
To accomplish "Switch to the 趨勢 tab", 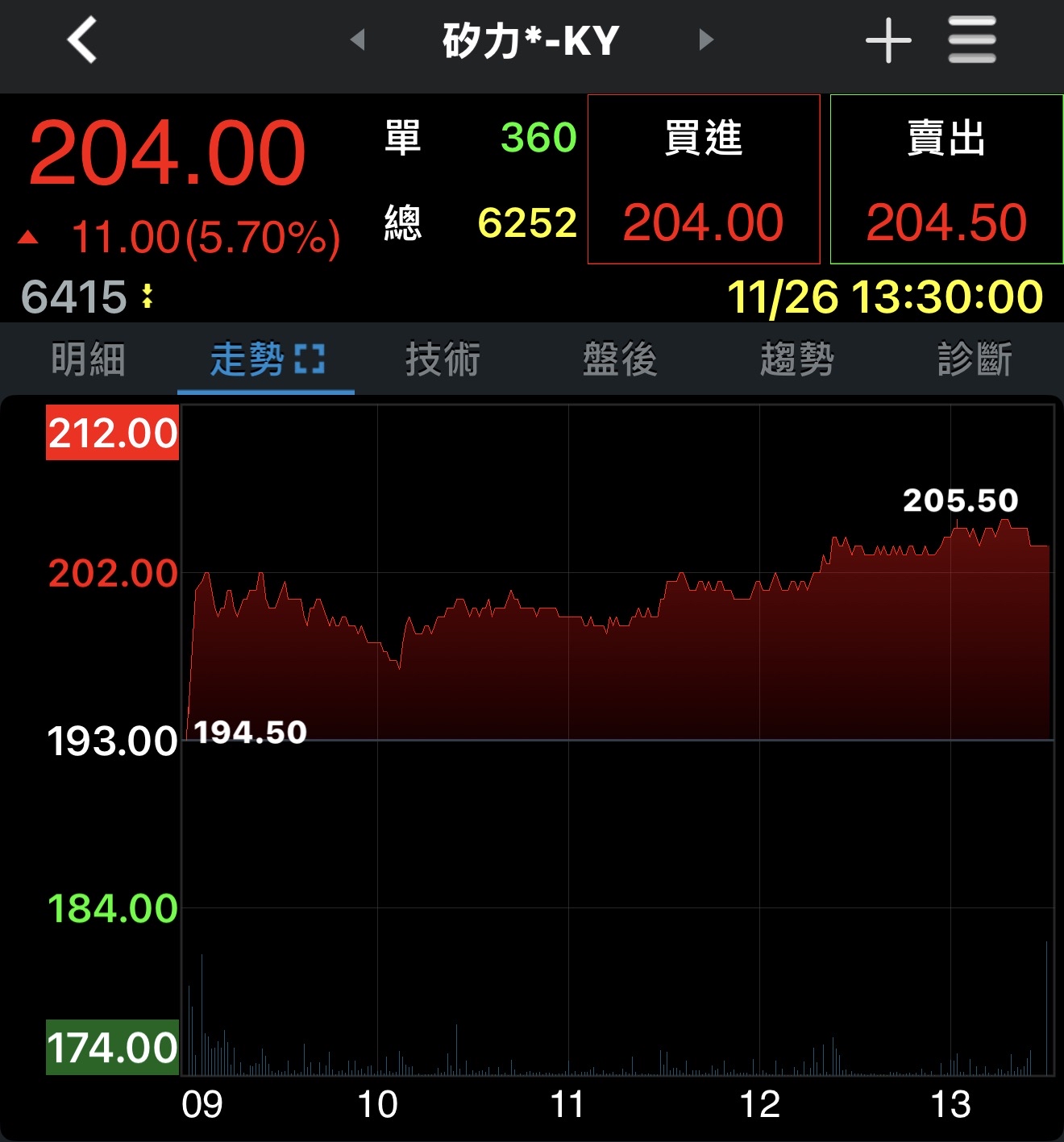I will click(797, 359).
